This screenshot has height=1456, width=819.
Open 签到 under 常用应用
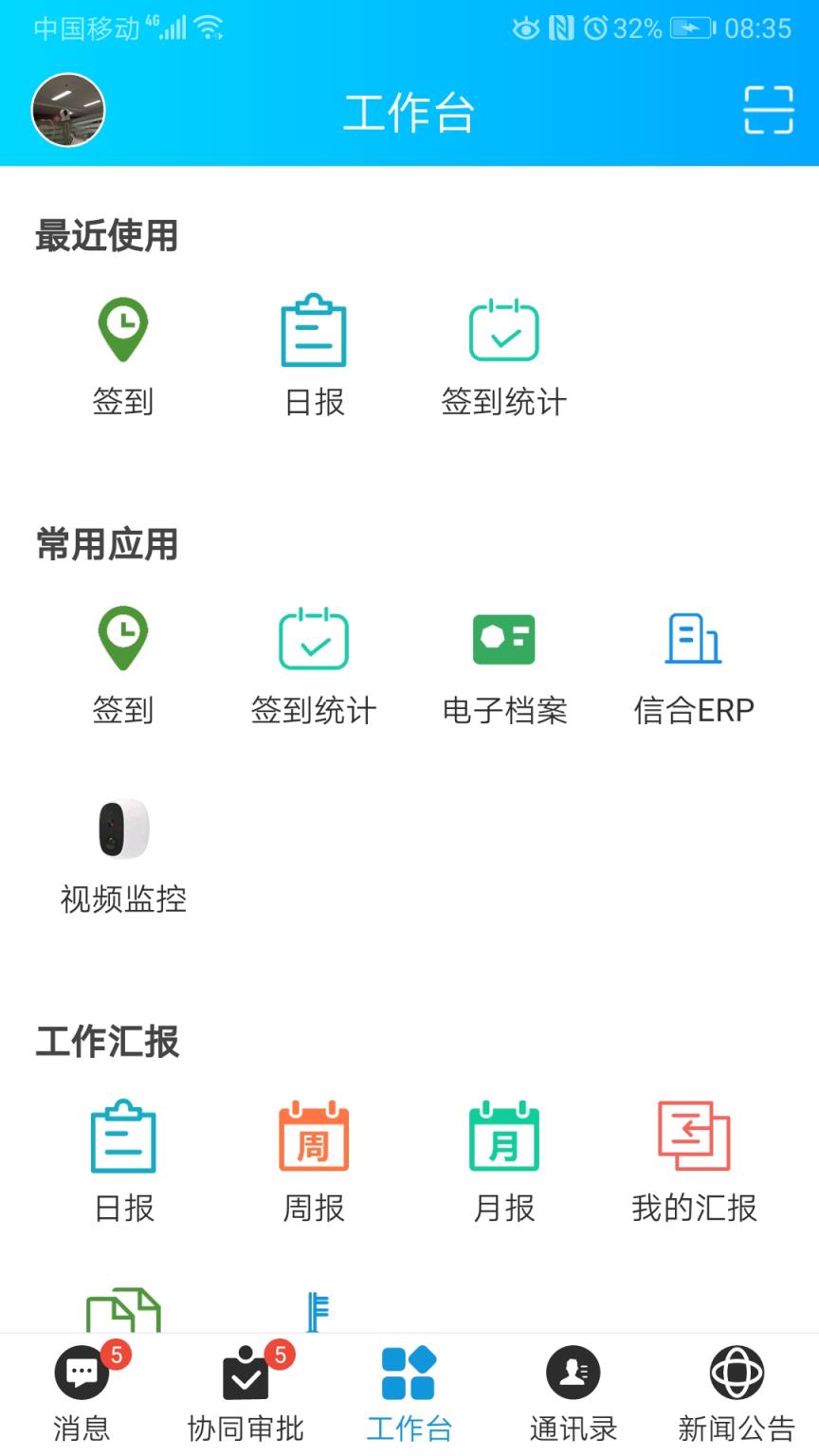[x=122, y=664]
